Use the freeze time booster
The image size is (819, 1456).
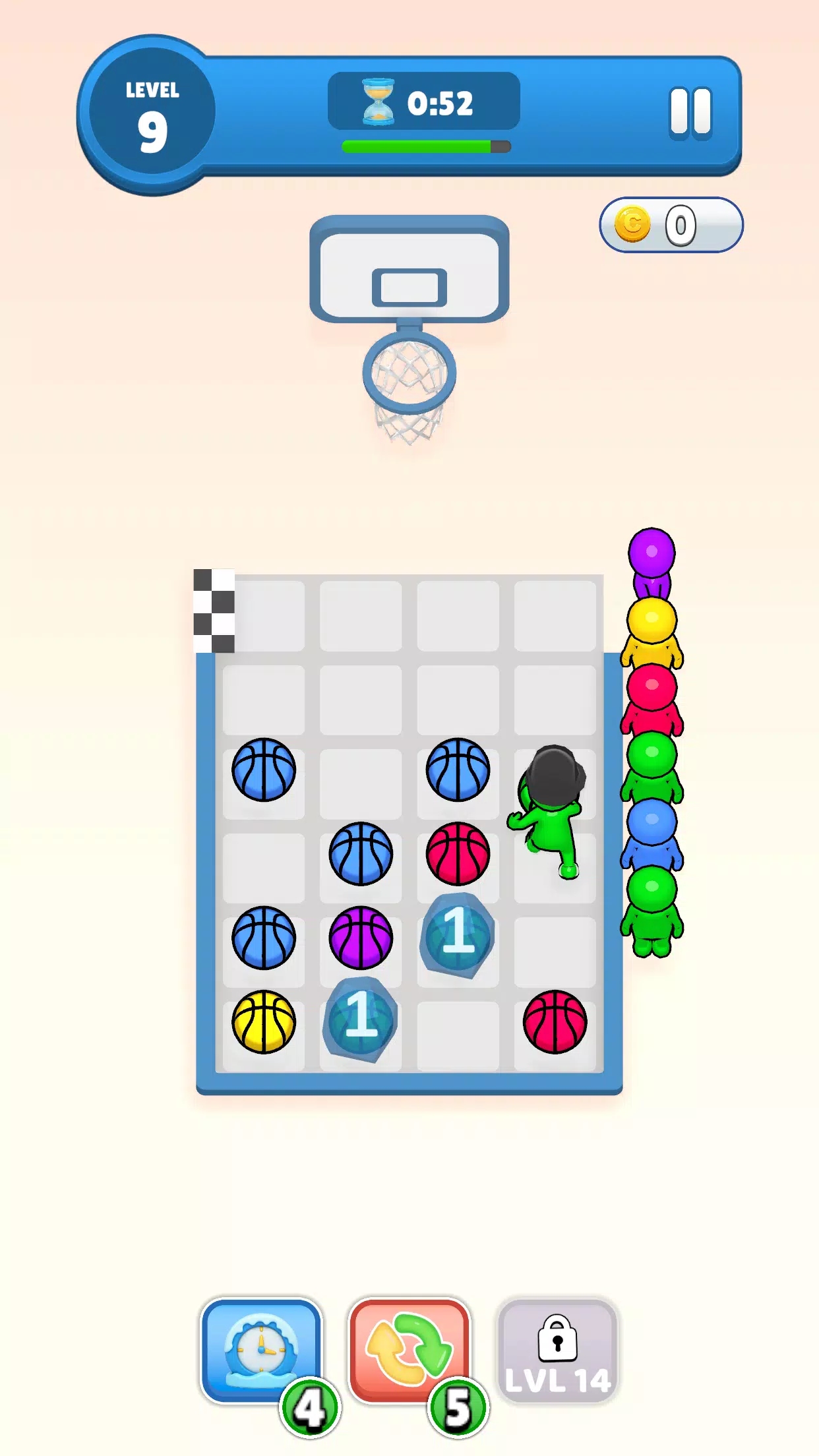point(261,1350)
